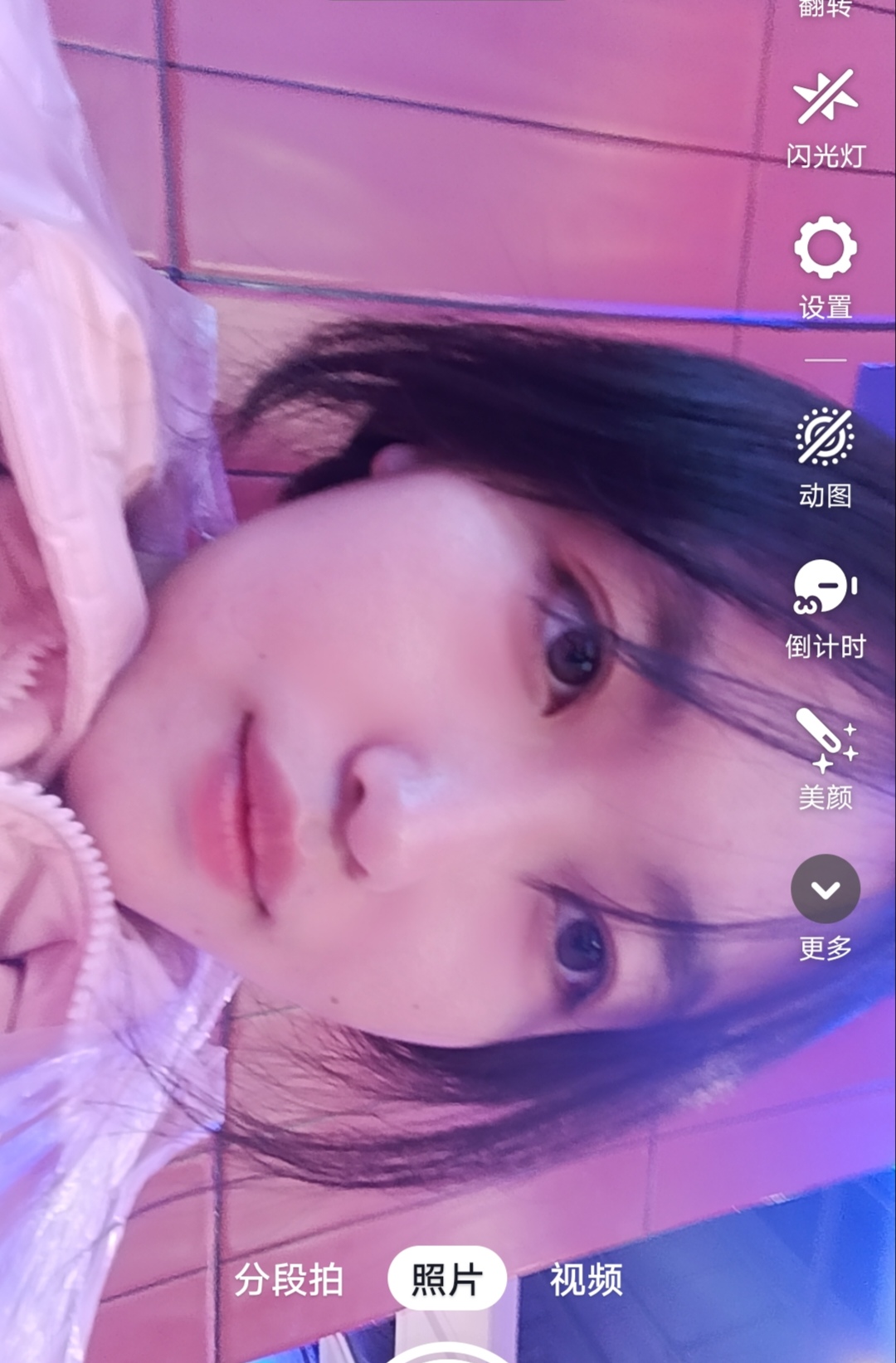Image resolution: width=896 pixels, height=1363 pixels.
Task: Toggle the 动图 live photo option
Action: (825, 458)
